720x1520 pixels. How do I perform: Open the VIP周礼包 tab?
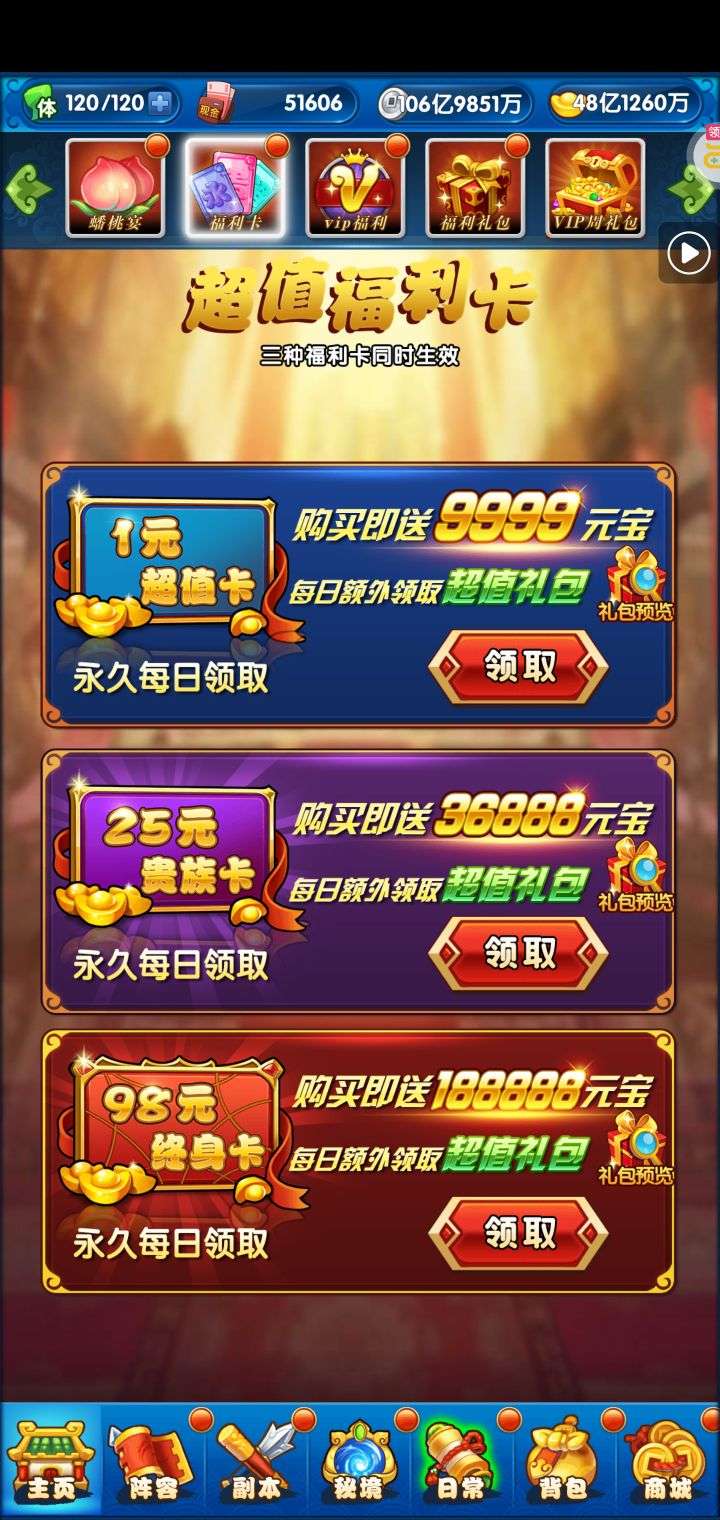(595, 188)
